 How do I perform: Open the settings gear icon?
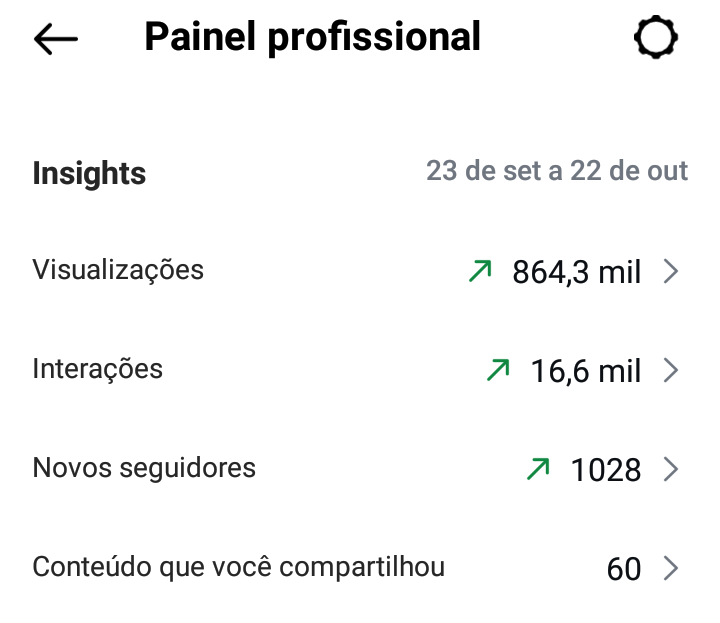click(656, 39)
